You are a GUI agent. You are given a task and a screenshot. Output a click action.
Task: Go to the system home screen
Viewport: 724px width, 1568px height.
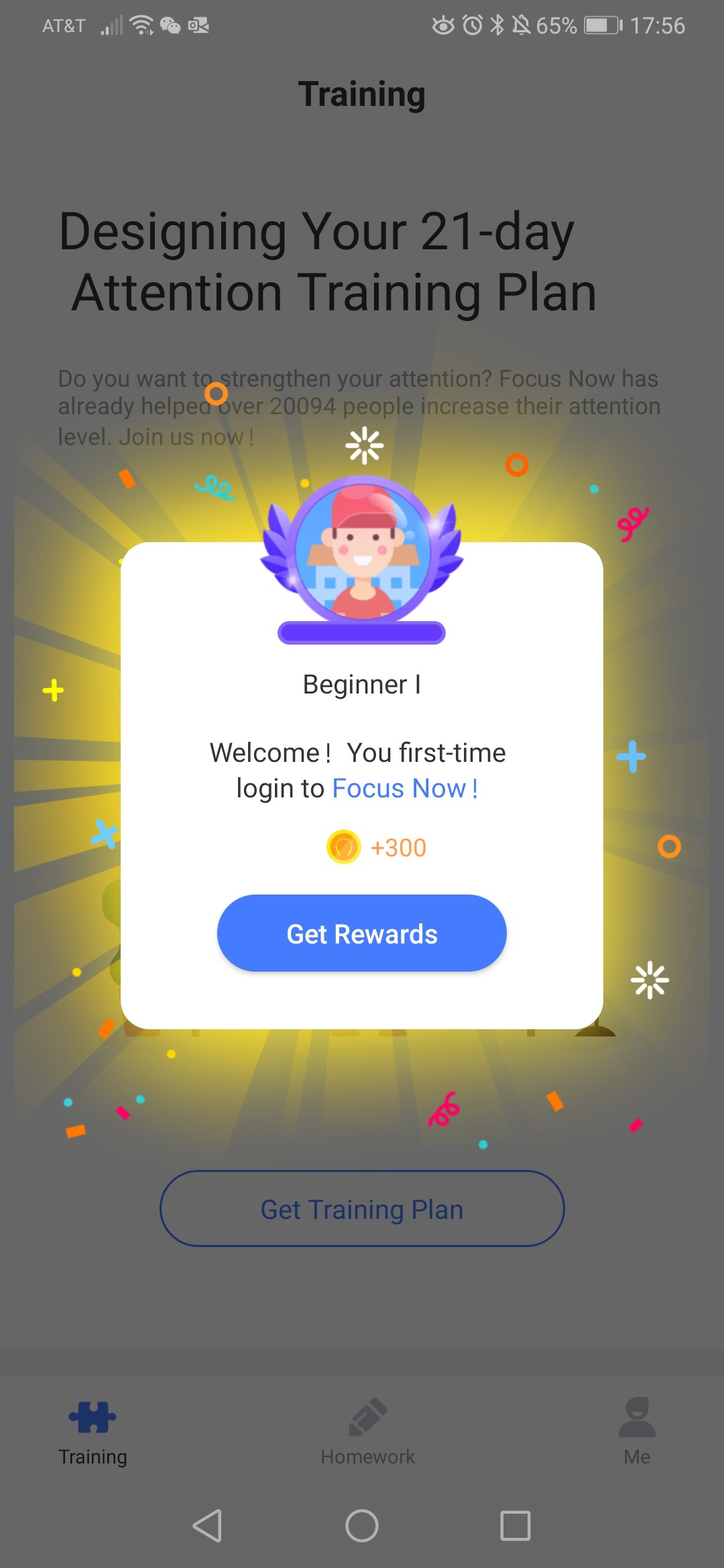tap(362, 1526)
